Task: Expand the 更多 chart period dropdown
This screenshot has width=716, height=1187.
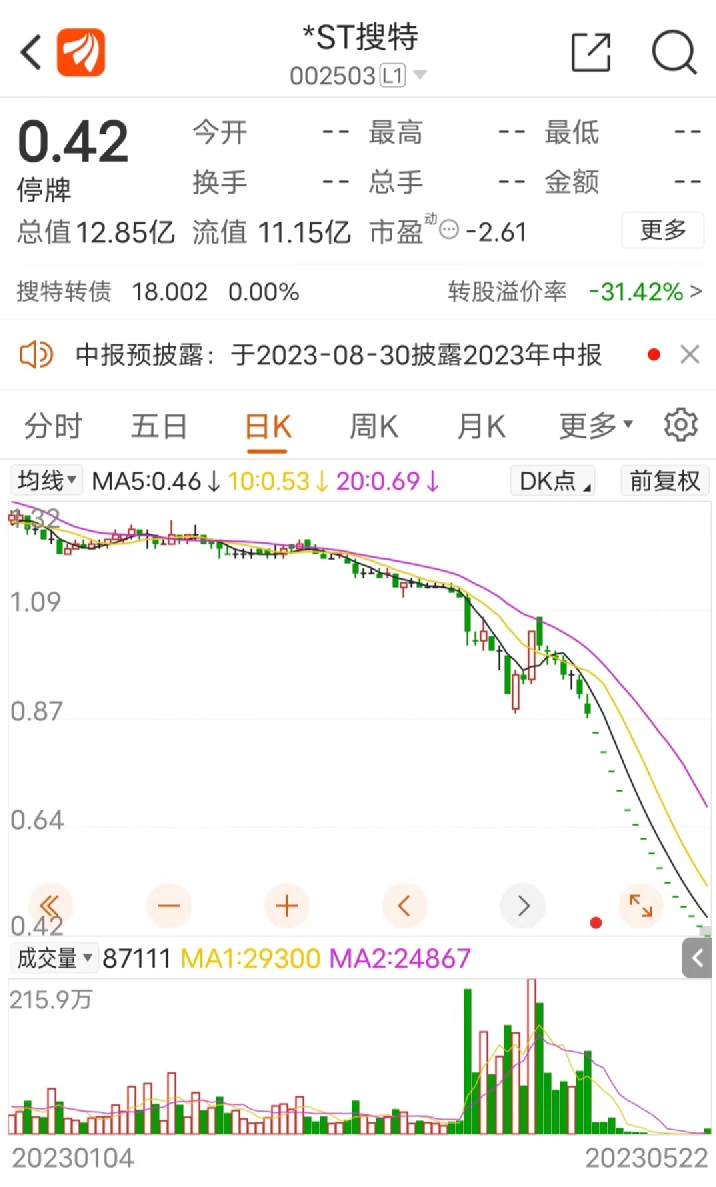Action: [x=595, y=427]
